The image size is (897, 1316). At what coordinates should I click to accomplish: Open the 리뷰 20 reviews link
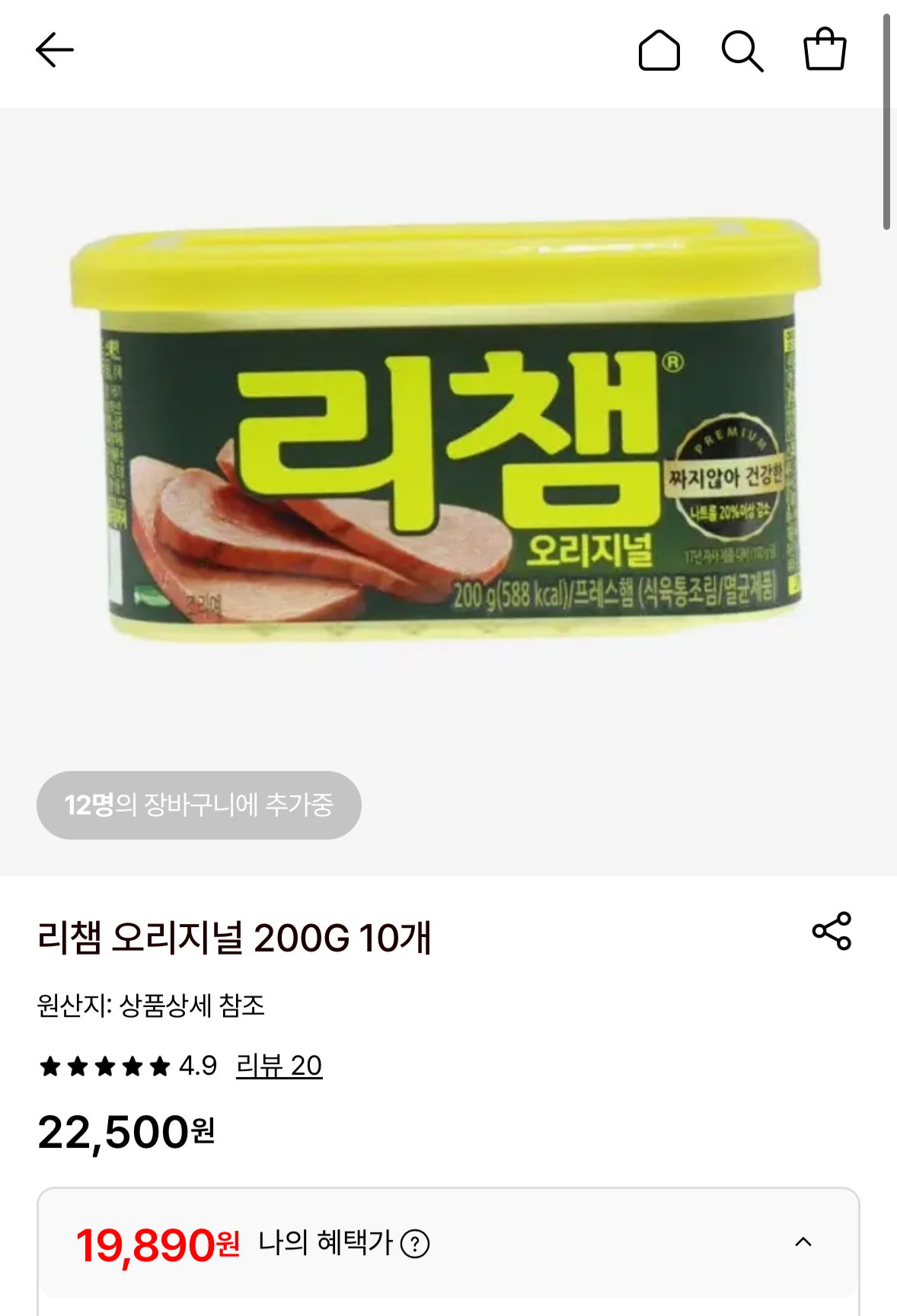pyautogui.click(x=279, y=1066)
